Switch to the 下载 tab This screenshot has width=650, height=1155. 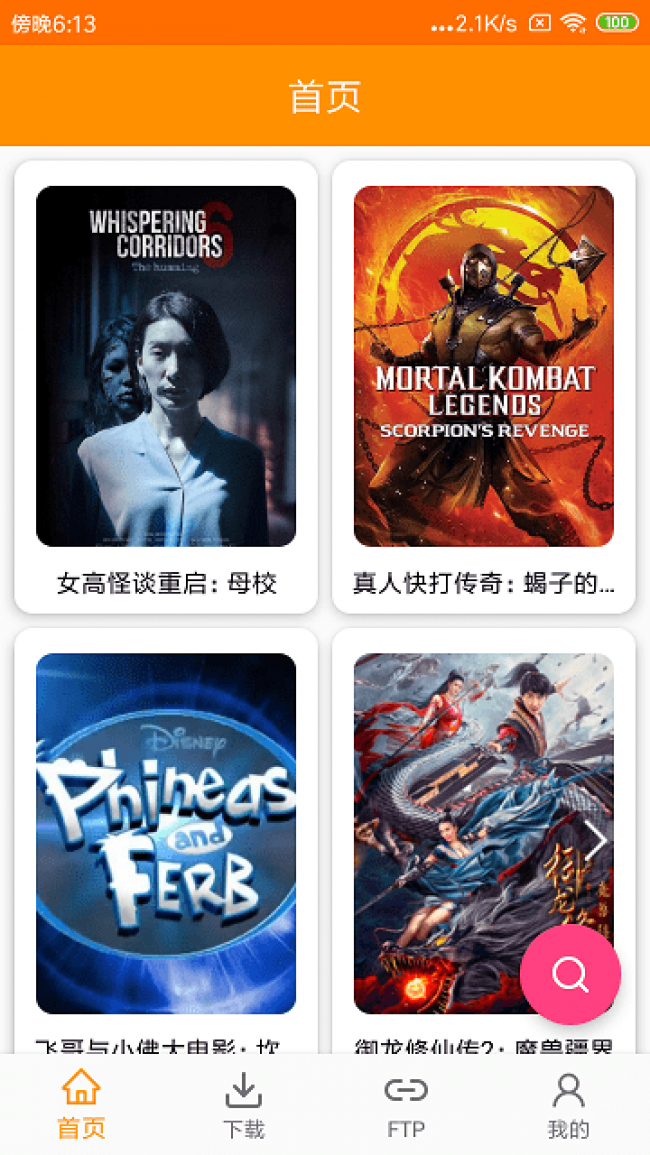tap(243, 1104)
